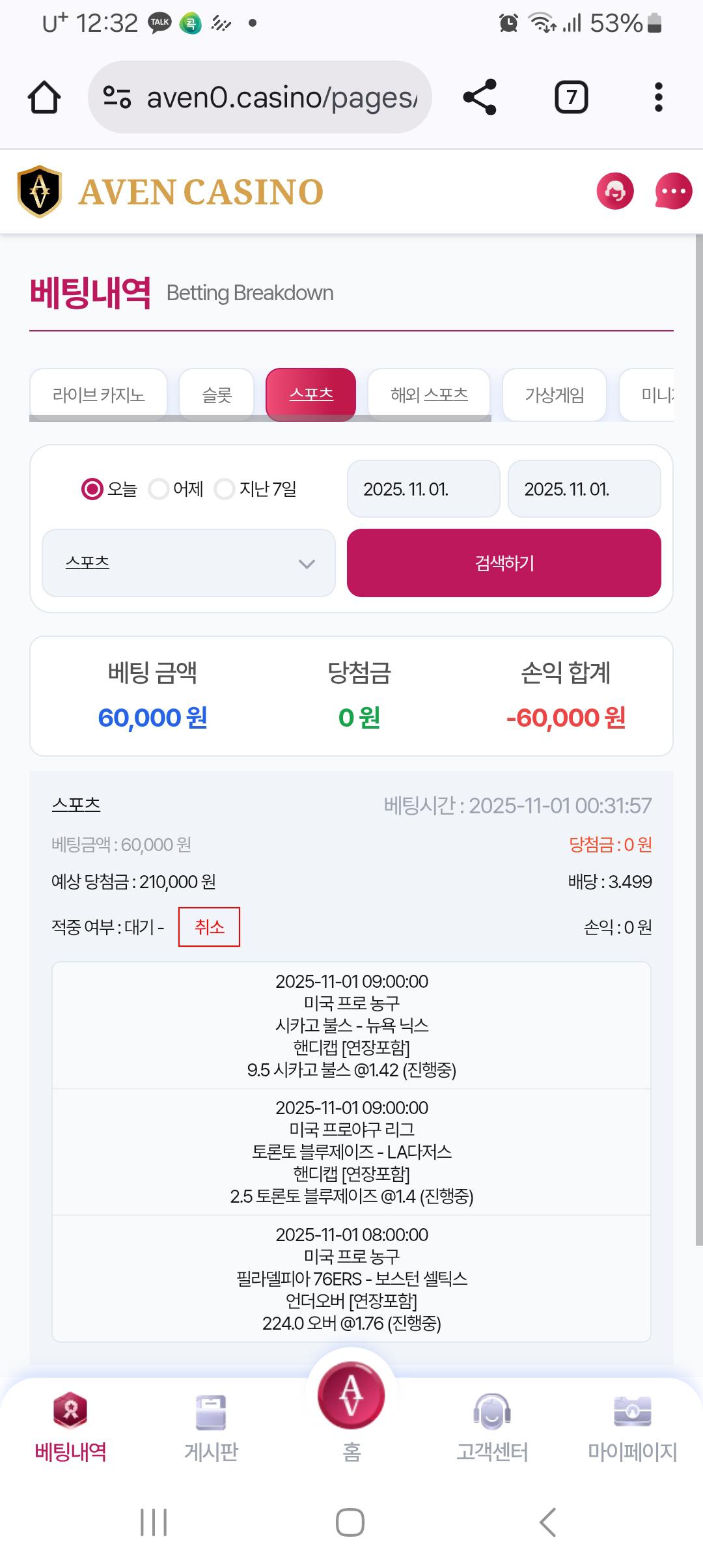Open the browser overflow menu
The image size is (703, 1568).
[658, 98]
